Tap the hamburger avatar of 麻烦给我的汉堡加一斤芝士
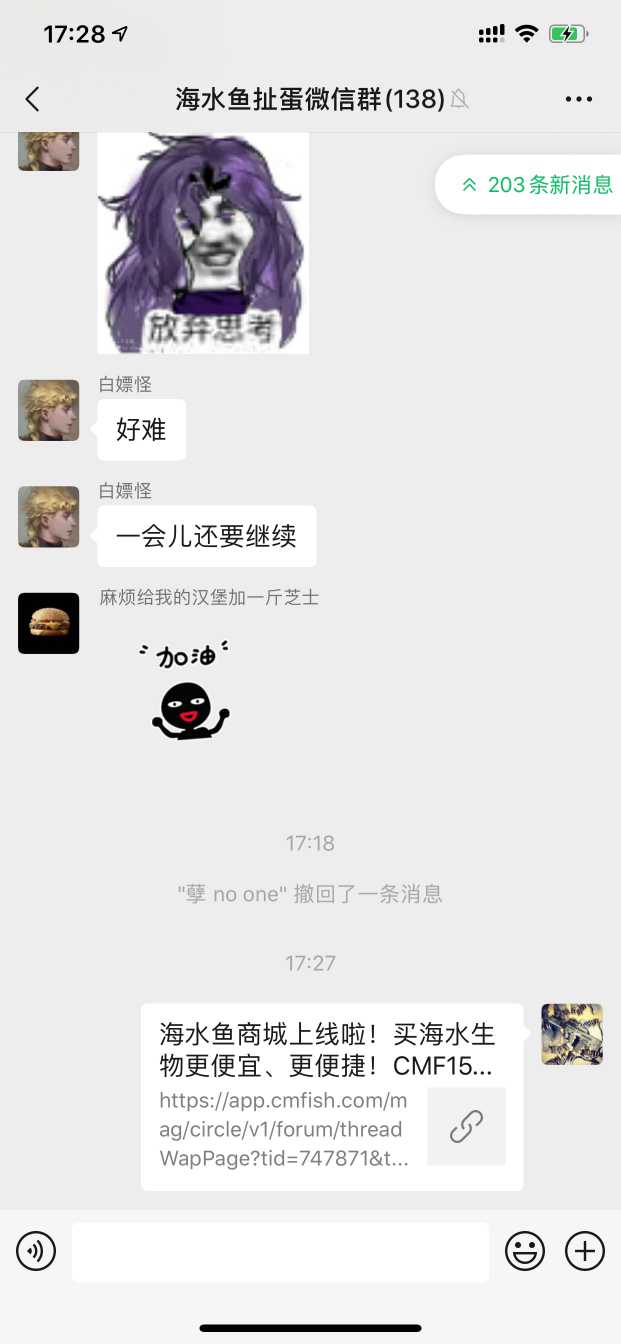The image size is (621, 1344). 48,623
